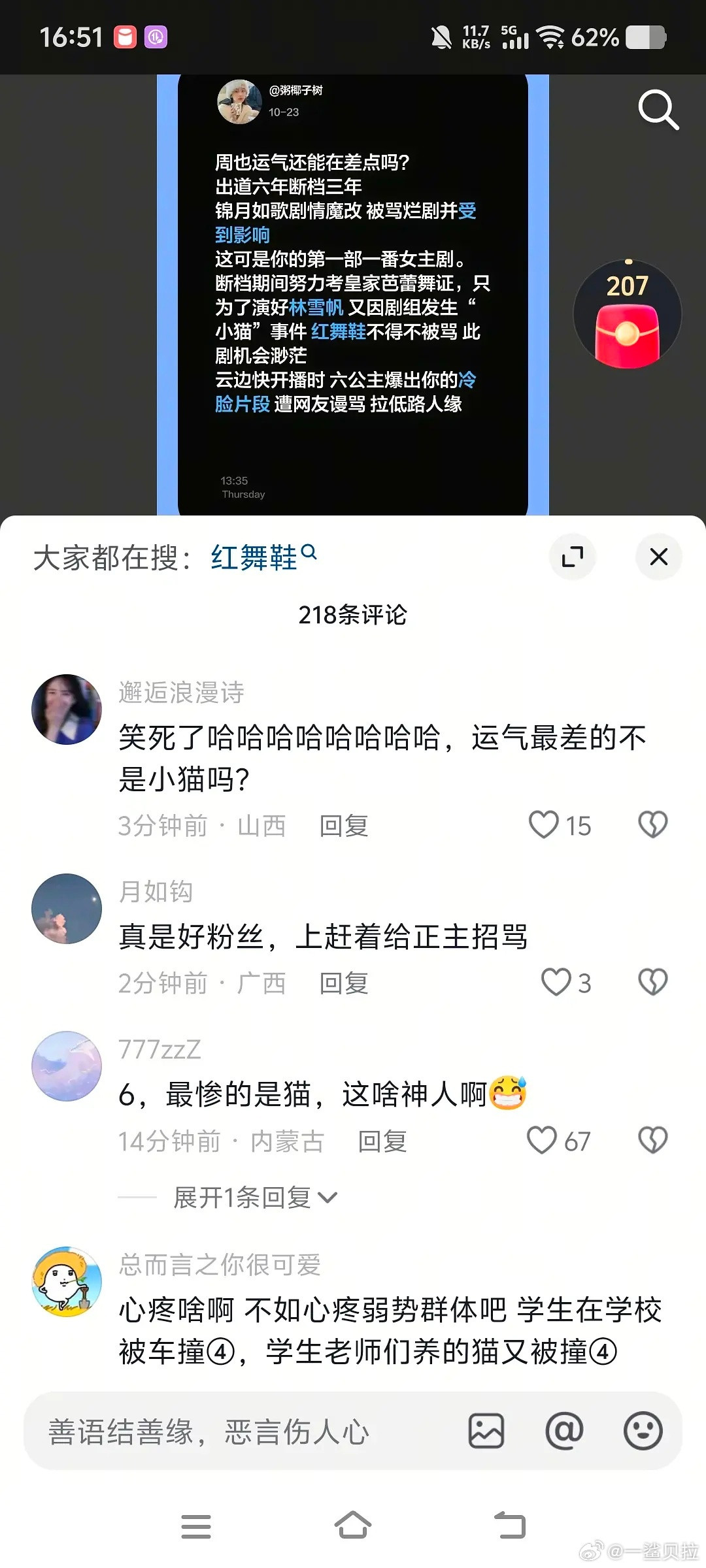This screenshot has height=1568, width=706.
Task: Open 总而言之你很可爱's profile avatar
Action: [x=67, y=1281]
